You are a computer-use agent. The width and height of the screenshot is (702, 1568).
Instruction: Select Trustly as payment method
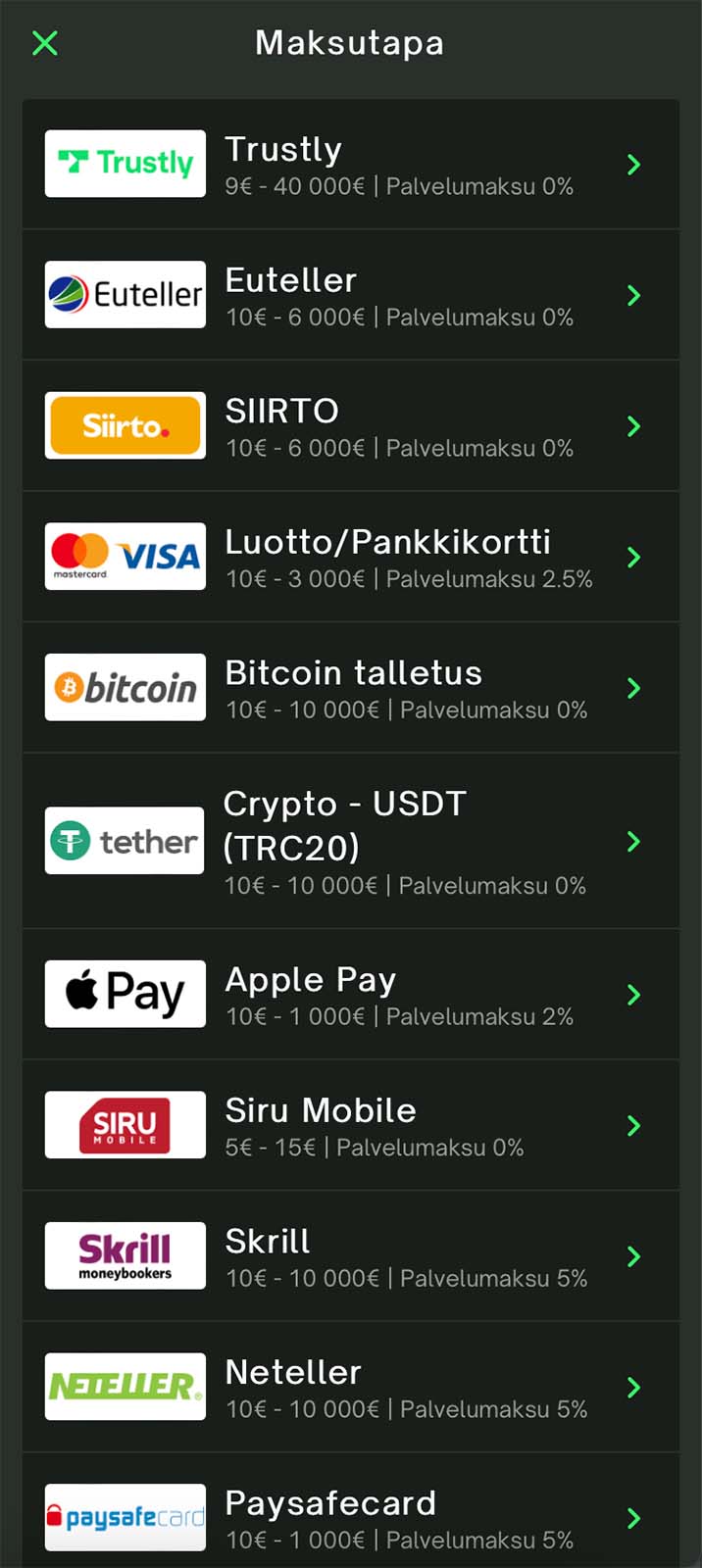pos(350,165)
